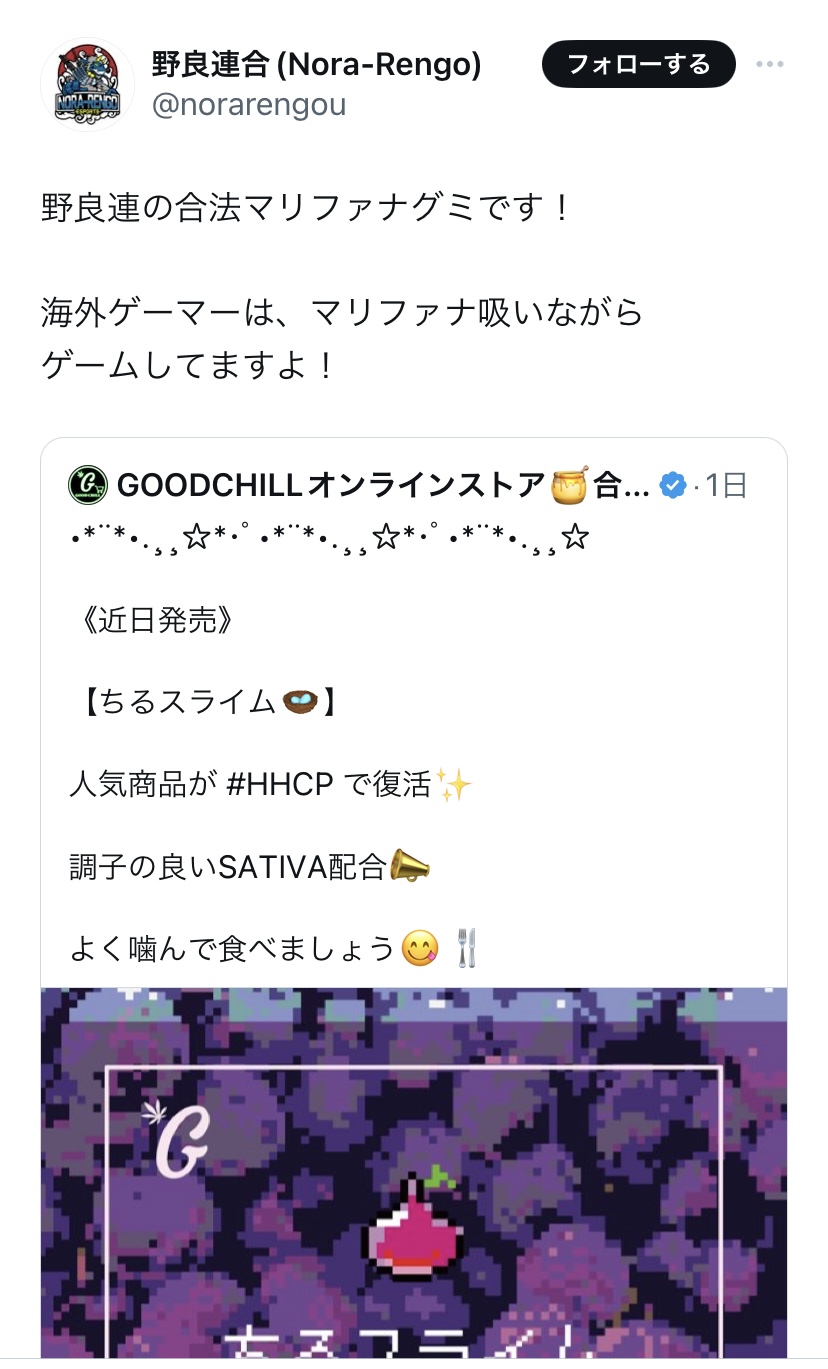Open the three-dot overflow menu
Image resolution: width=828 pixels, height=1369 pixels.
[769, 65]
